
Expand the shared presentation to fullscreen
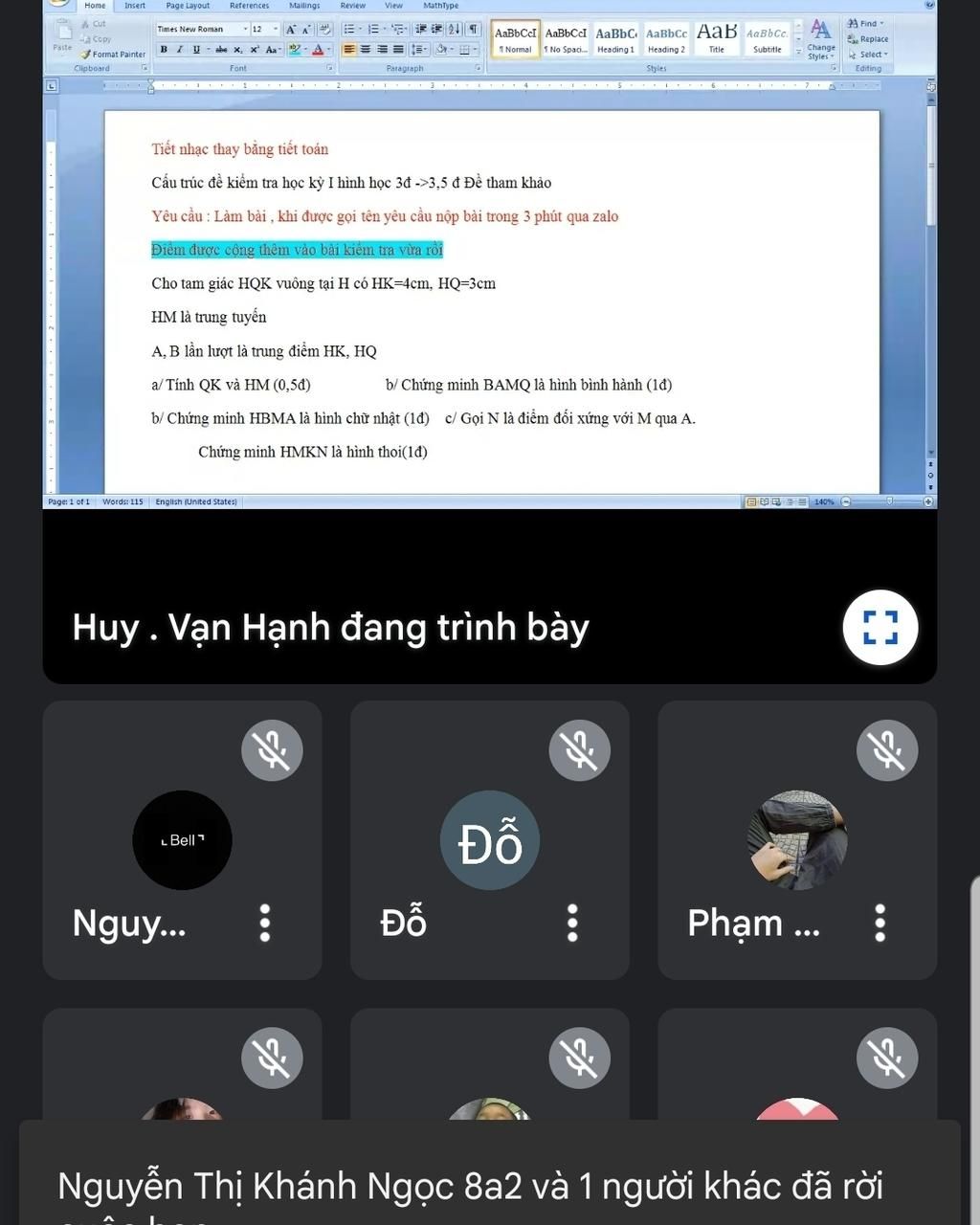[x=880, y=629]
